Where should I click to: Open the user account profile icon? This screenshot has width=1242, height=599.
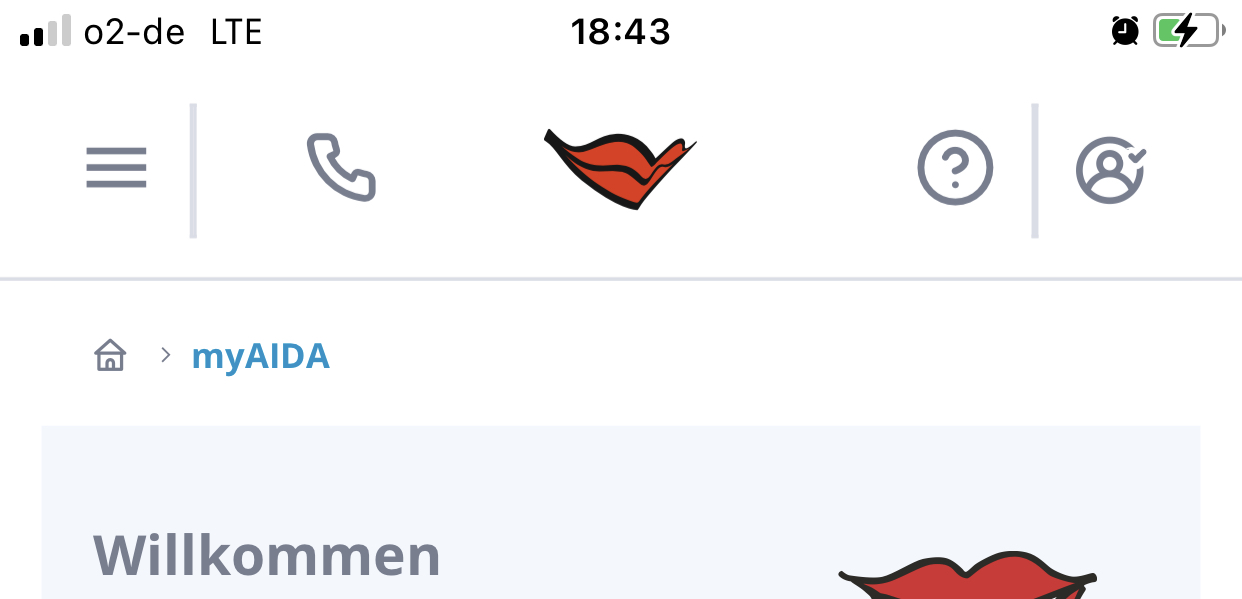click(1110, 170)
